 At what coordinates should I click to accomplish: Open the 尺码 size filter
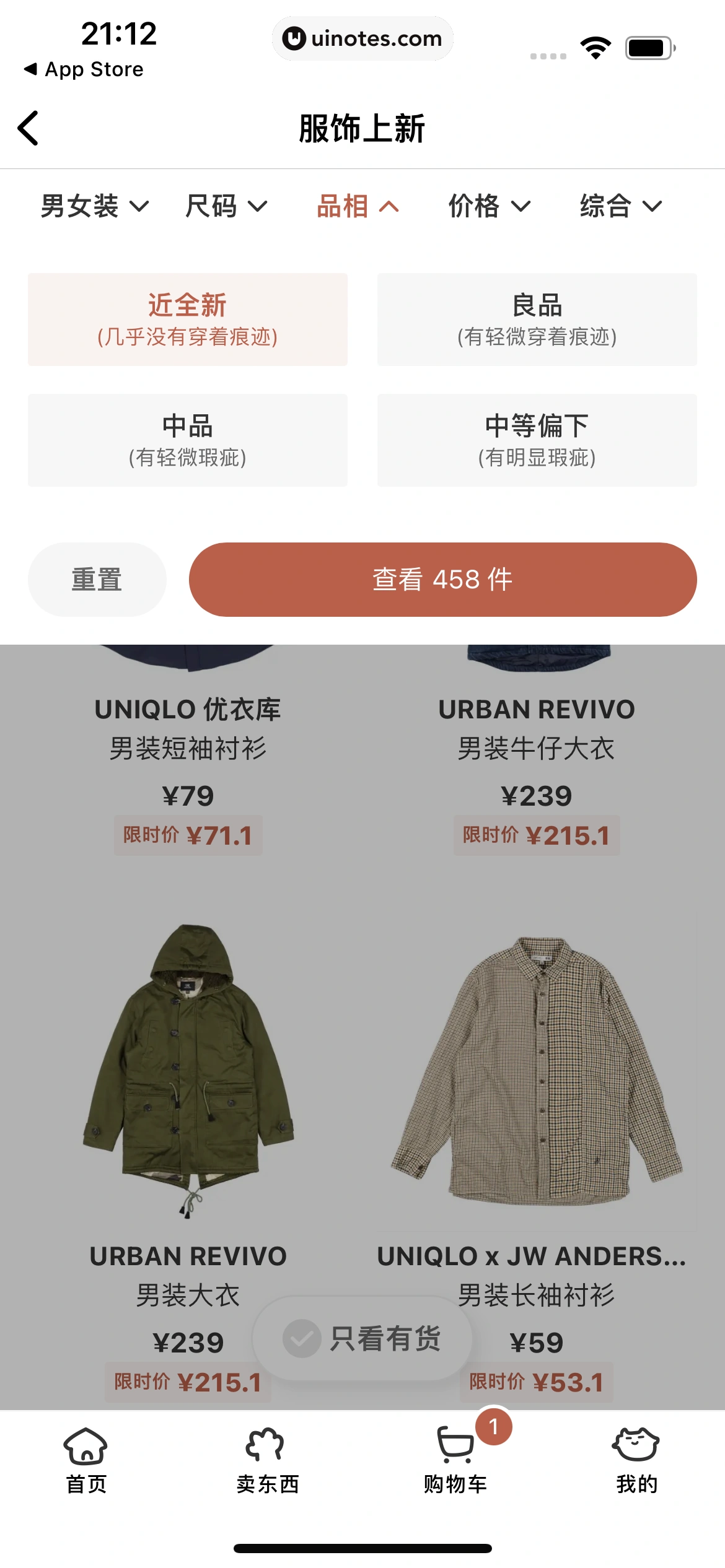227,207
